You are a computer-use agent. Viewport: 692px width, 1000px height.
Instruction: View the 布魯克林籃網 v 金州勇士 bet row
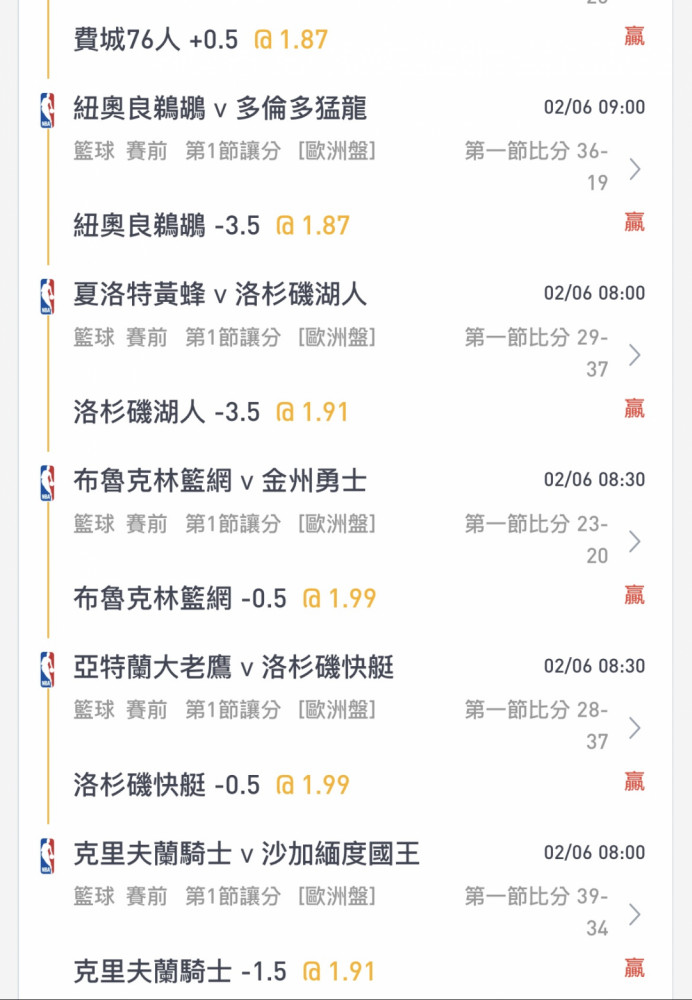(x=634, y=542)
